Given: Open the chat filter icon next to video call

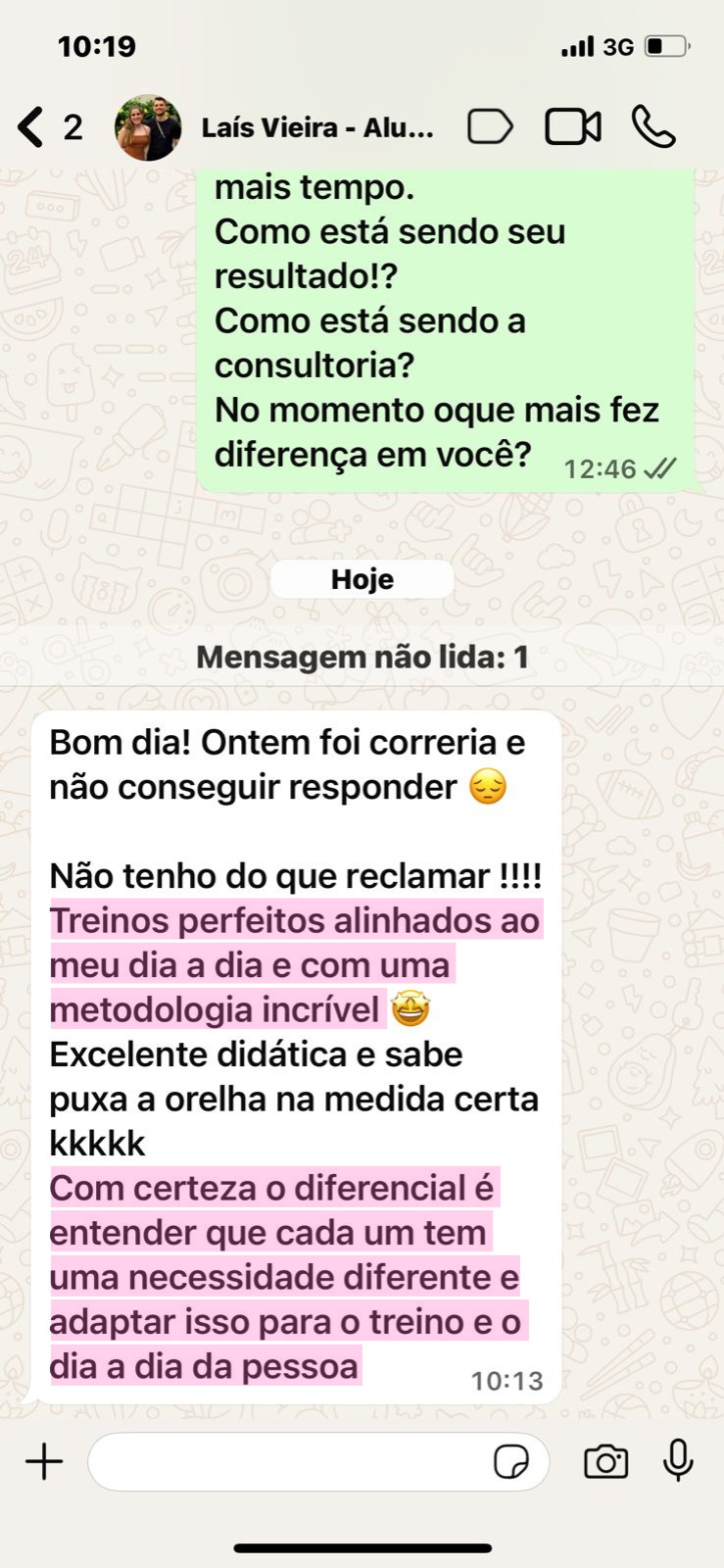Looking at the screenshot, I should (x=492, y=126).
